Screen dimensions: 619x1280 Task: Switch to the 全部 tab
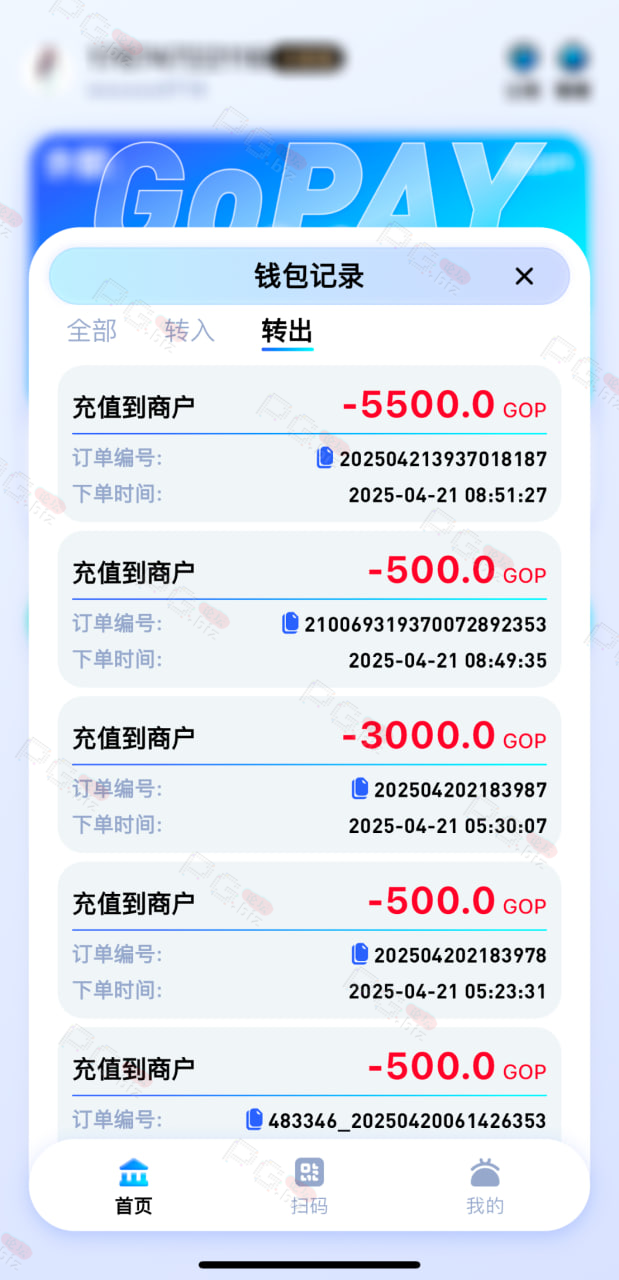pos(92,331)
